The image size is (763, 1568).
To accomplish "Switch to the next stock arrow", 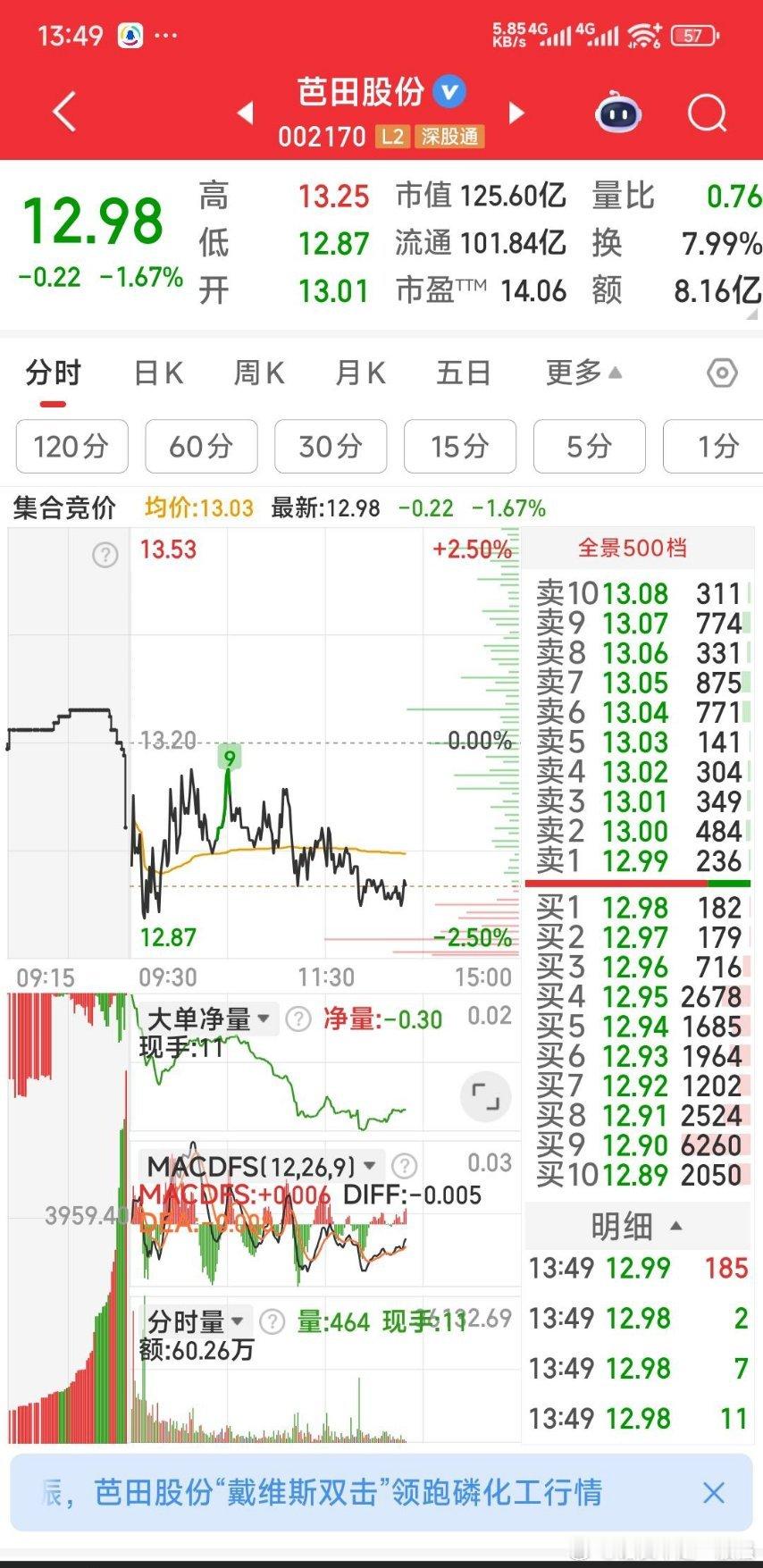I will coord(516,113).
